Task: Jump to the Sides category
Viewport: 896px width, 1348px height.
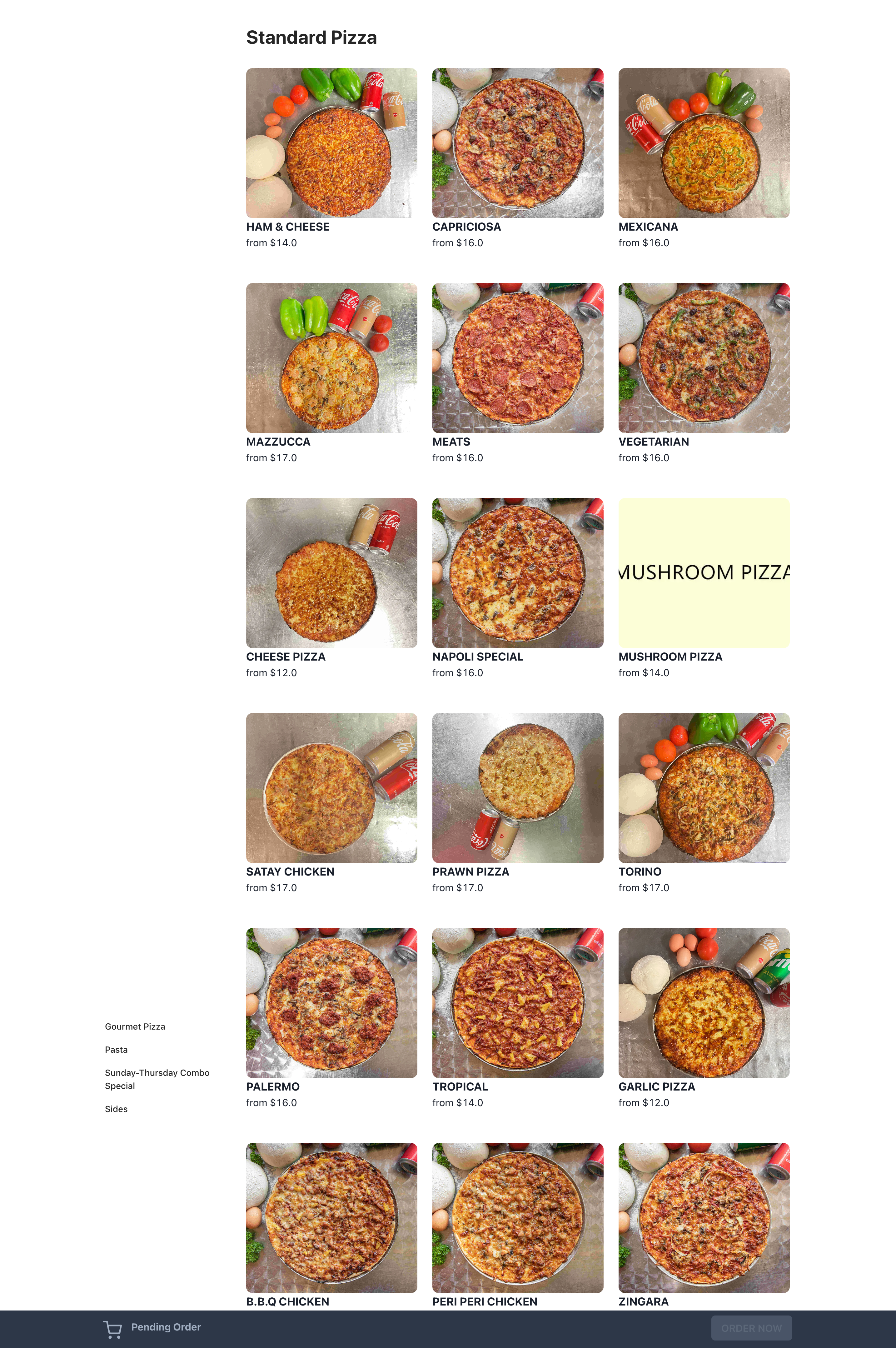Action: 116,1109
